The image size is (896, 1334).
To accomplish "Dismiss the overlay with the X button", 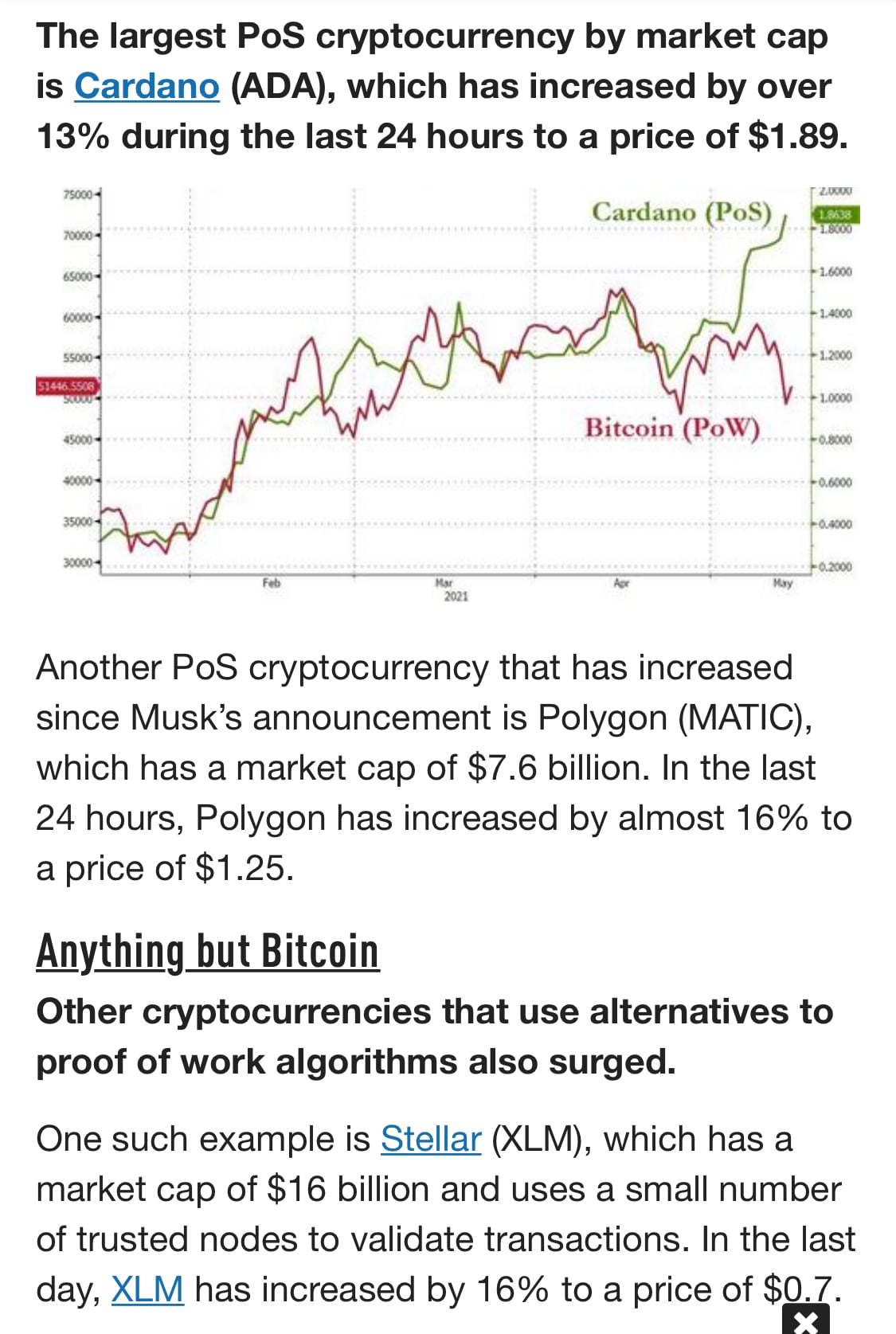I will point(806,1322).
